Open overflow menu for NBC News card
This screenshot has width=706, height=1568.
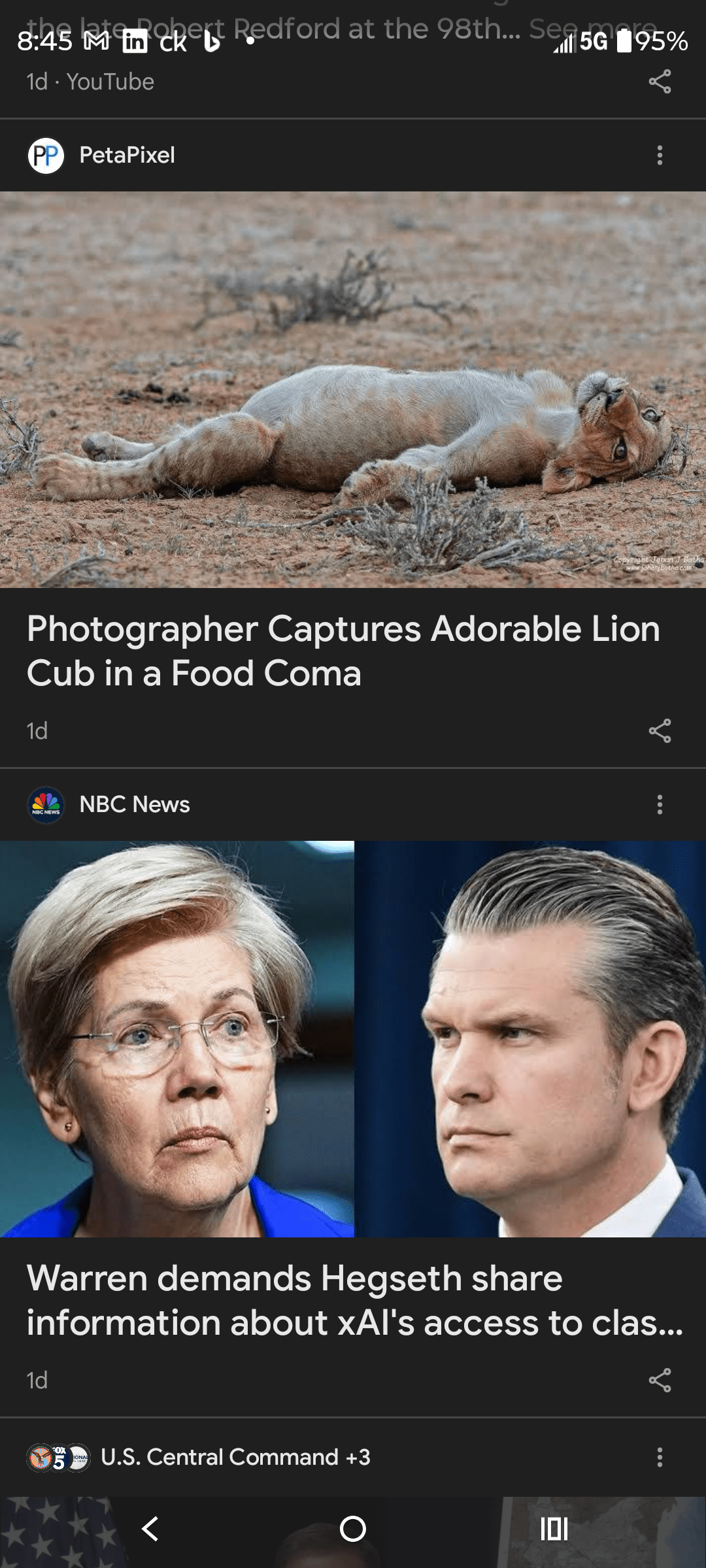pyautogui.click(x=660, y=804)
